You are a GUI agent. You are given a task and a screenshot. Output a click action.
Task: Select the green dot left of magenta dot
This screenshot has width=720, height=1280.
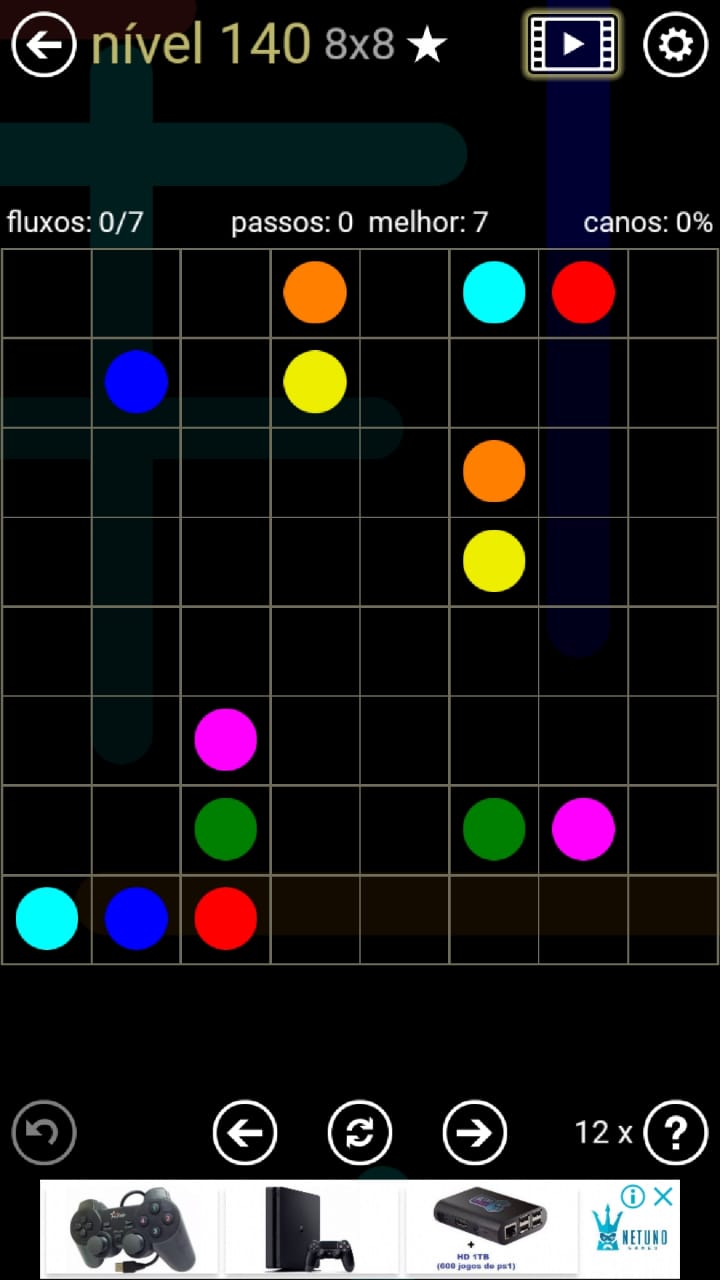coord(494,828)
